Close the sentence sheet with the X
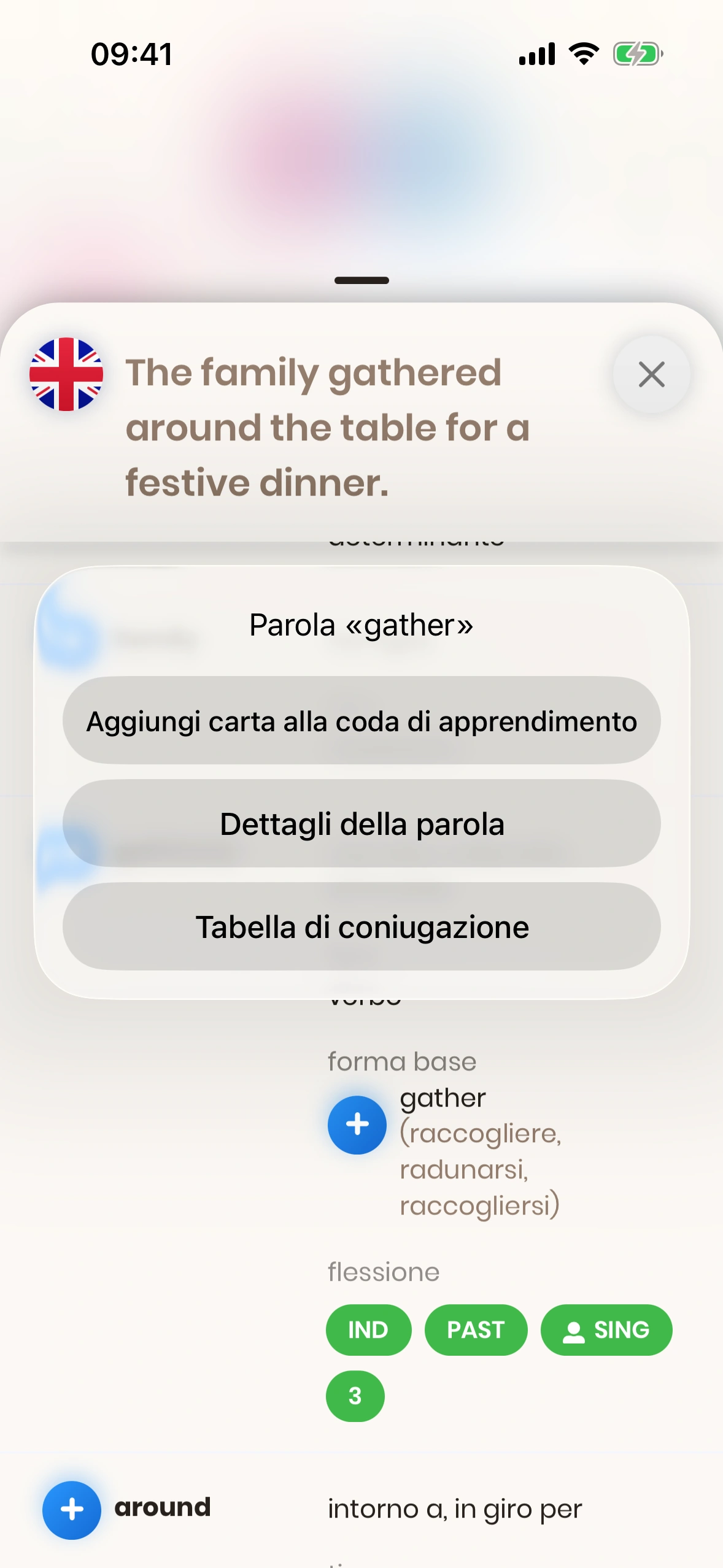 click(651, 374)
